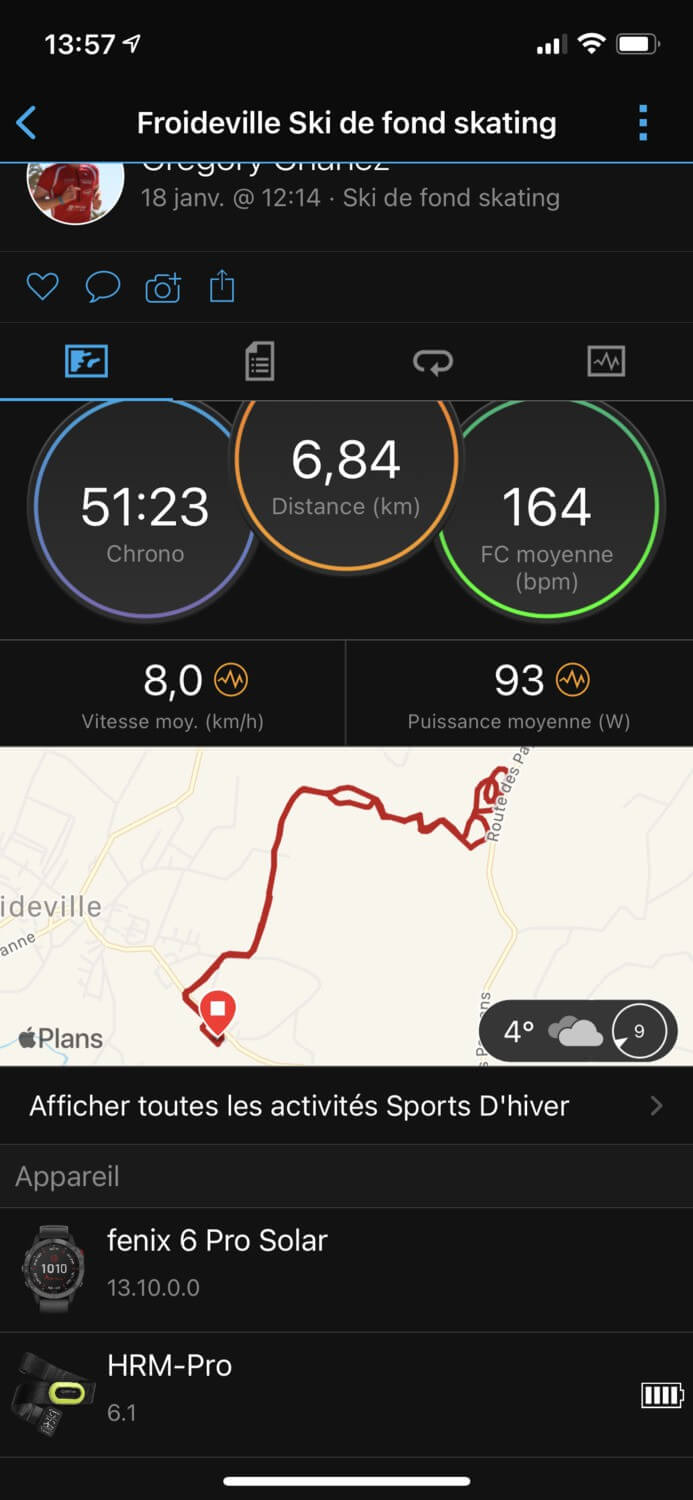View average power chart icon
The width and height of the screenshot is (693, 1500).
574,681
